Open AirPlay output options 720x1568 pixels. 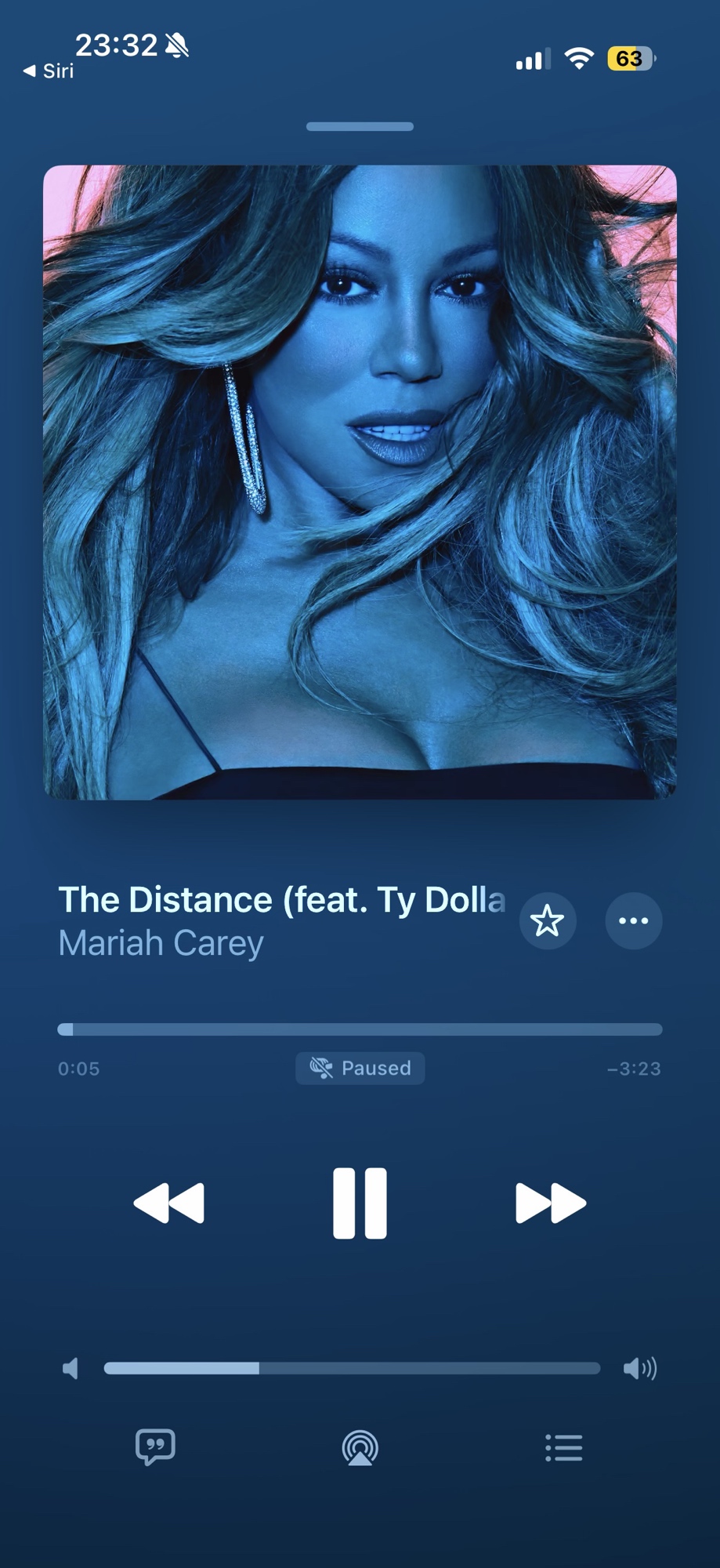pos(360,1447)
